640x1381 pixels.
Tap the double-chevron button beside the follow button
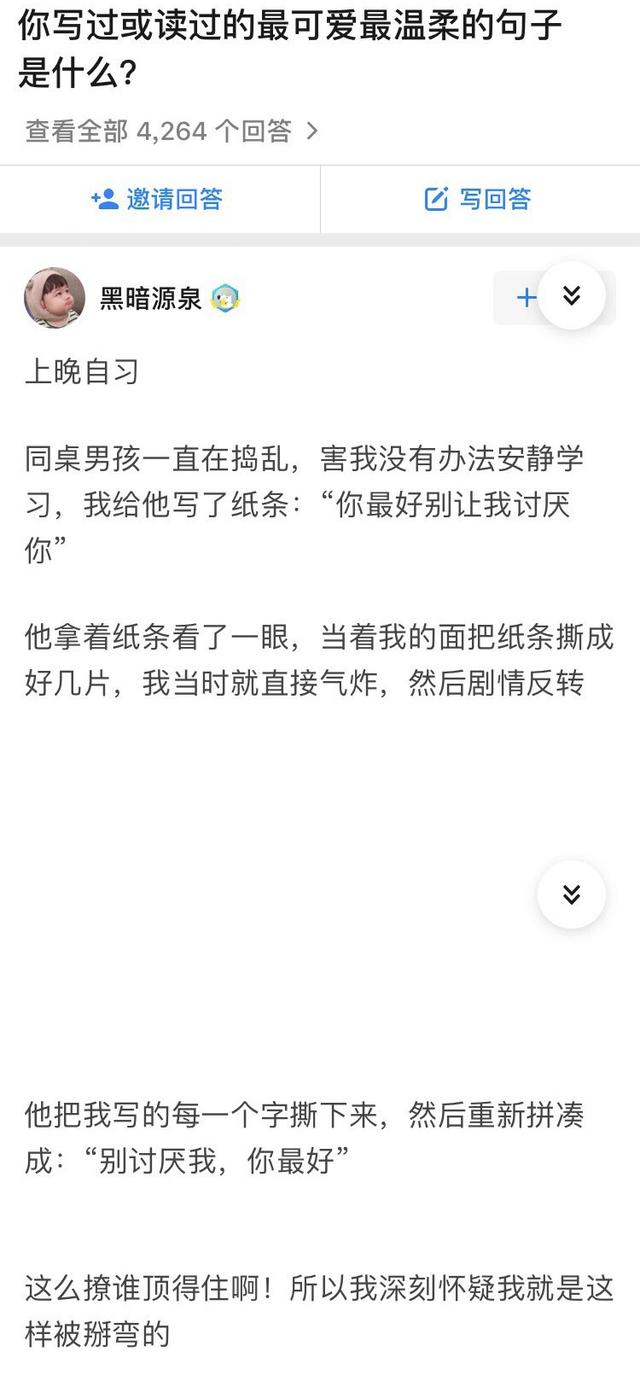click(x=572, y=296)
